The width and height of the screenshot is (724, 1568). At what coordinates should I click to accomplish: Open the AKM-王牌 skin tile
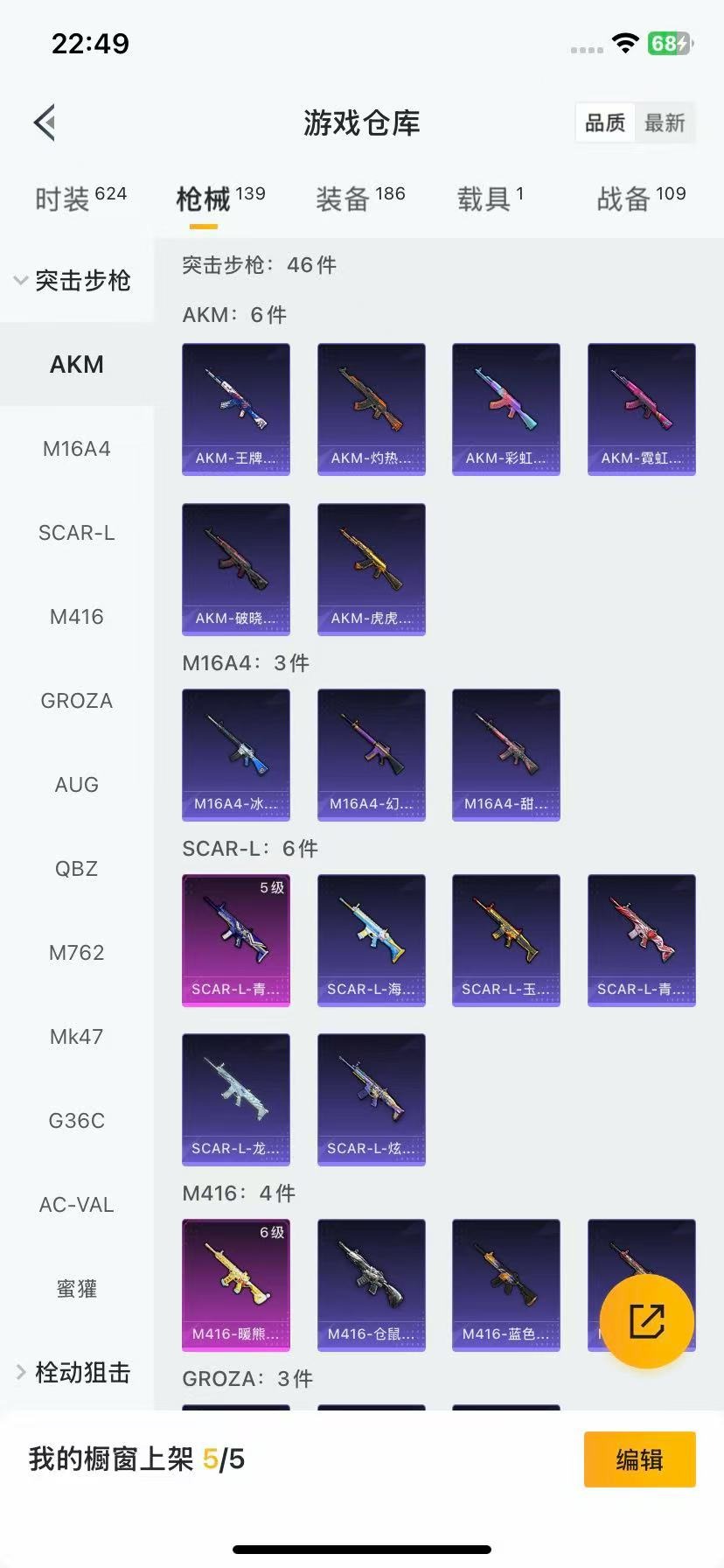pos(236,409)
